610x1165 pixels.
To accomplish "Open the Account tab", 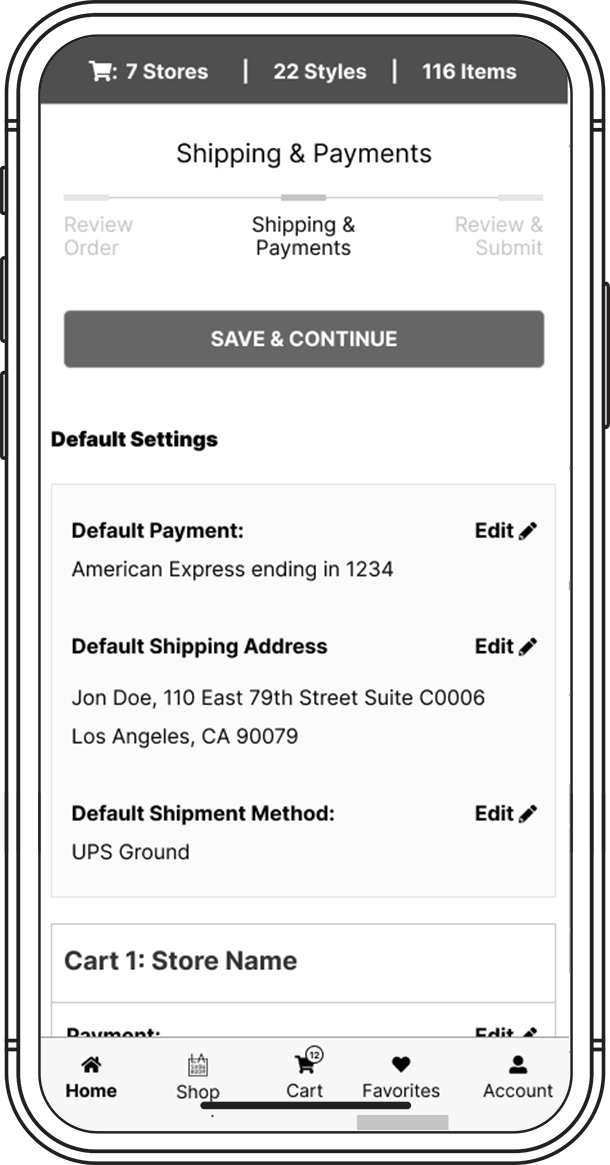I will coord(517,1077).
